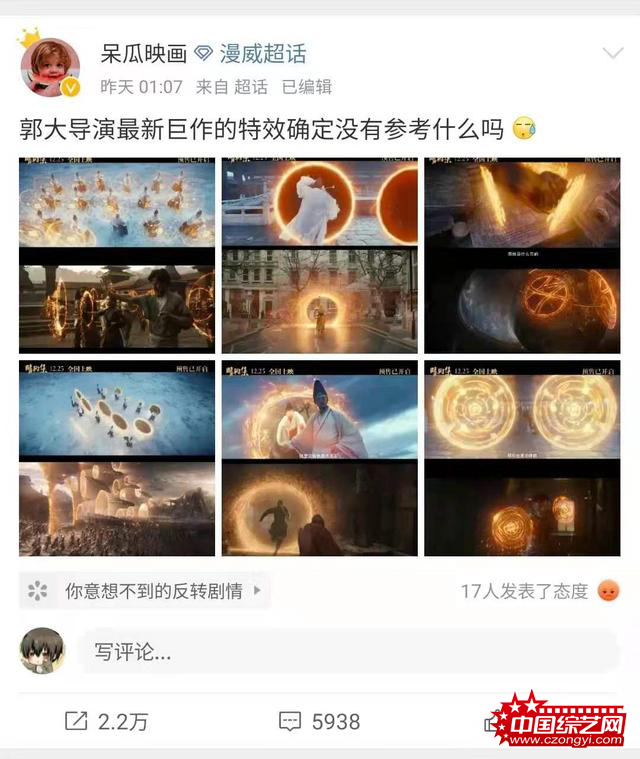Open the 漫威超话 super topic link

click(x=252, y=54)
